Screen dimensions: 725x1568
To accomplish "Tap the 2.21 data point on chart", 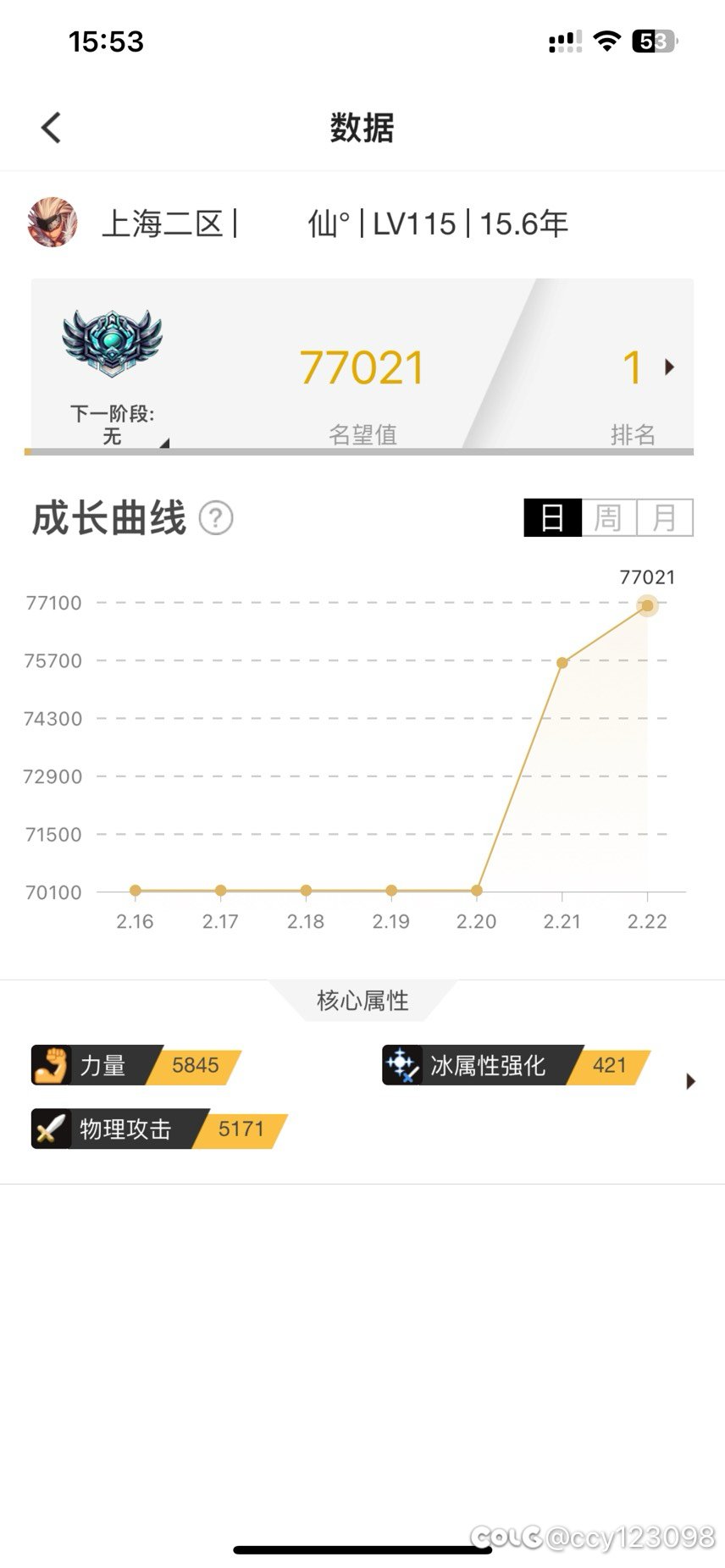I will click(562, 663).
